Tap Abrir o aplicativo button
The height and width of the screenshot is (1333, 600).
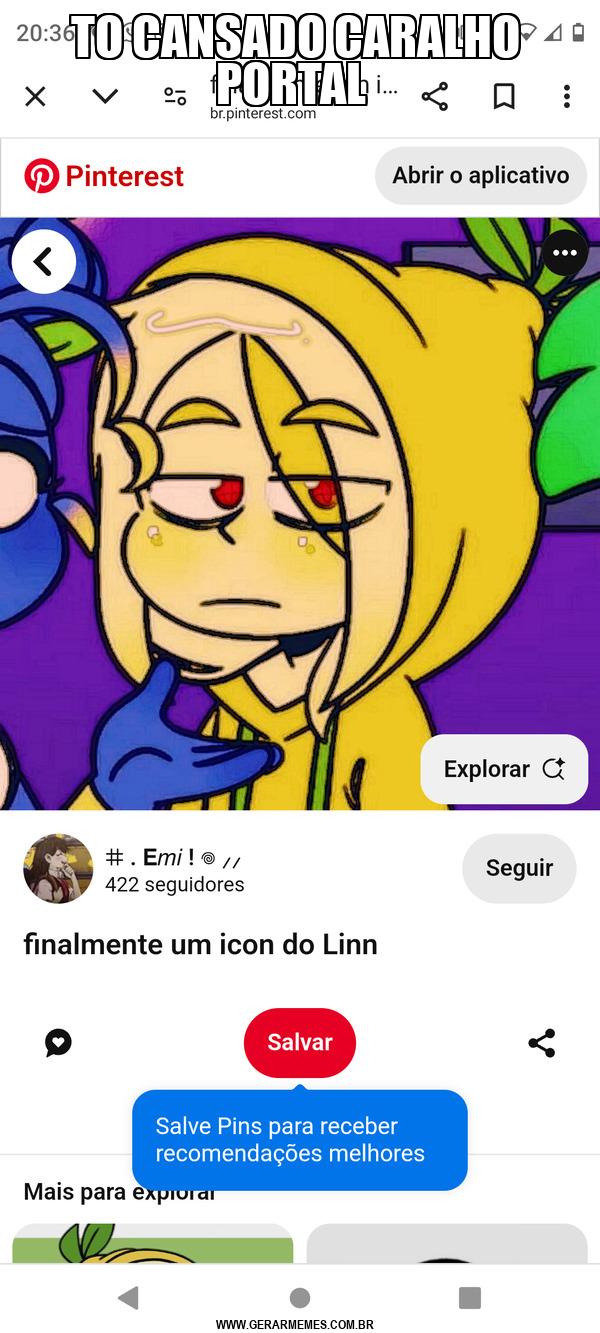tap(481, 176)
